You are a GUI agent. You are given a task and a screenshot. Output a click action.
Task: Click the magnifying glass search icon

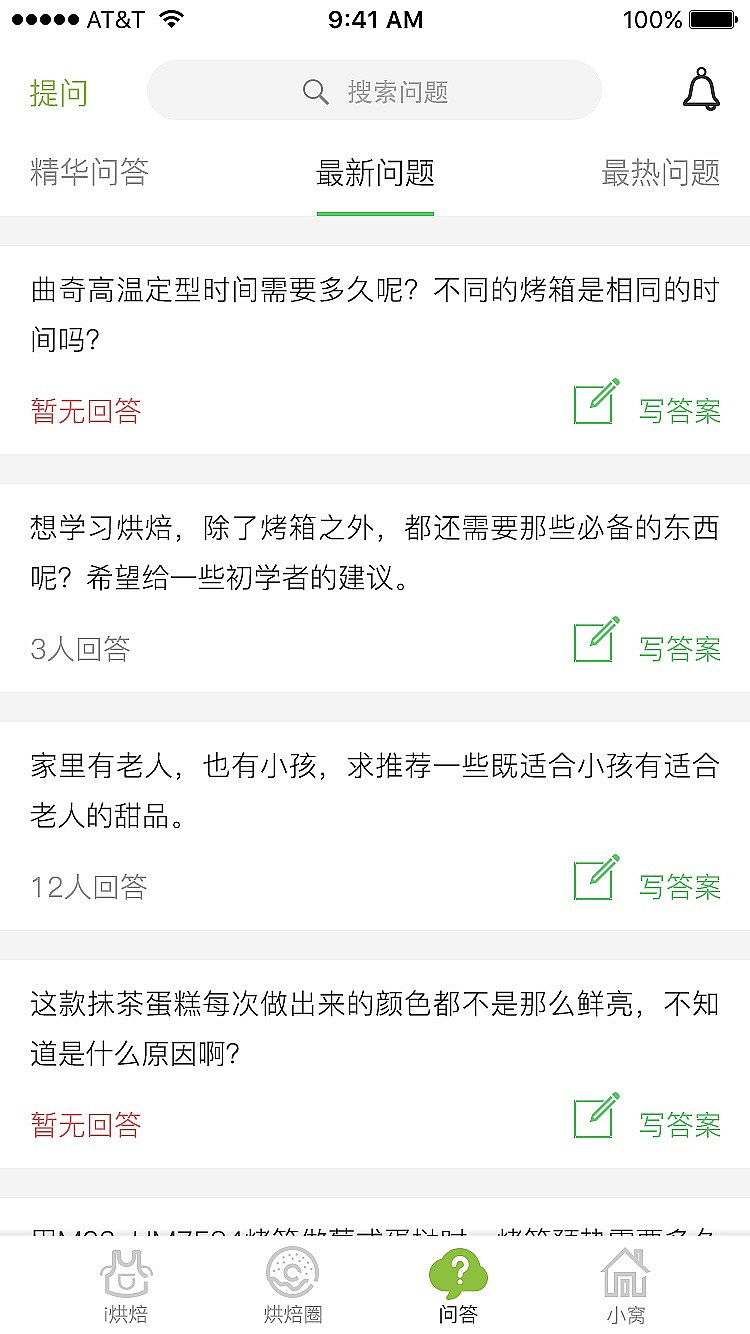pos(315,90)
